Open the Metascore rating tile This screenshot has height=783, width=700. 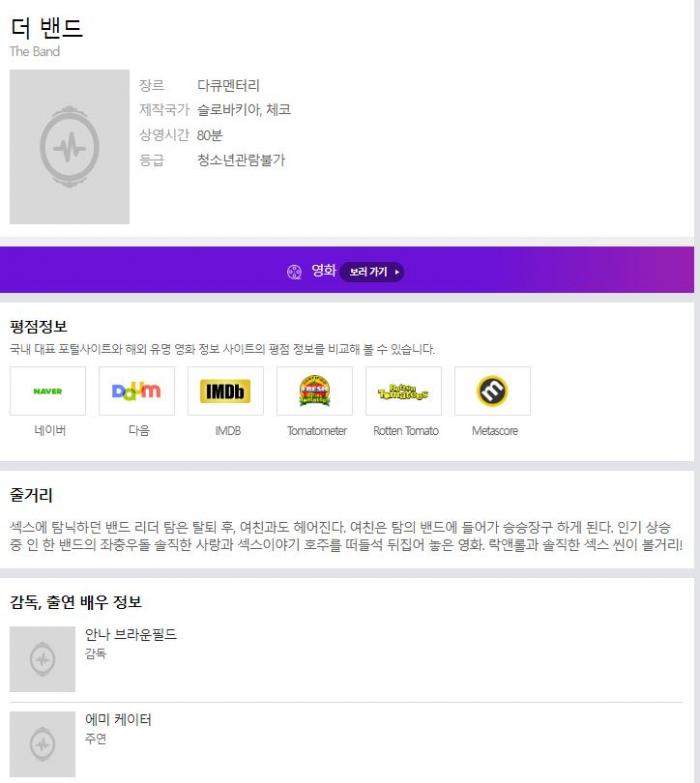(492, 391)
